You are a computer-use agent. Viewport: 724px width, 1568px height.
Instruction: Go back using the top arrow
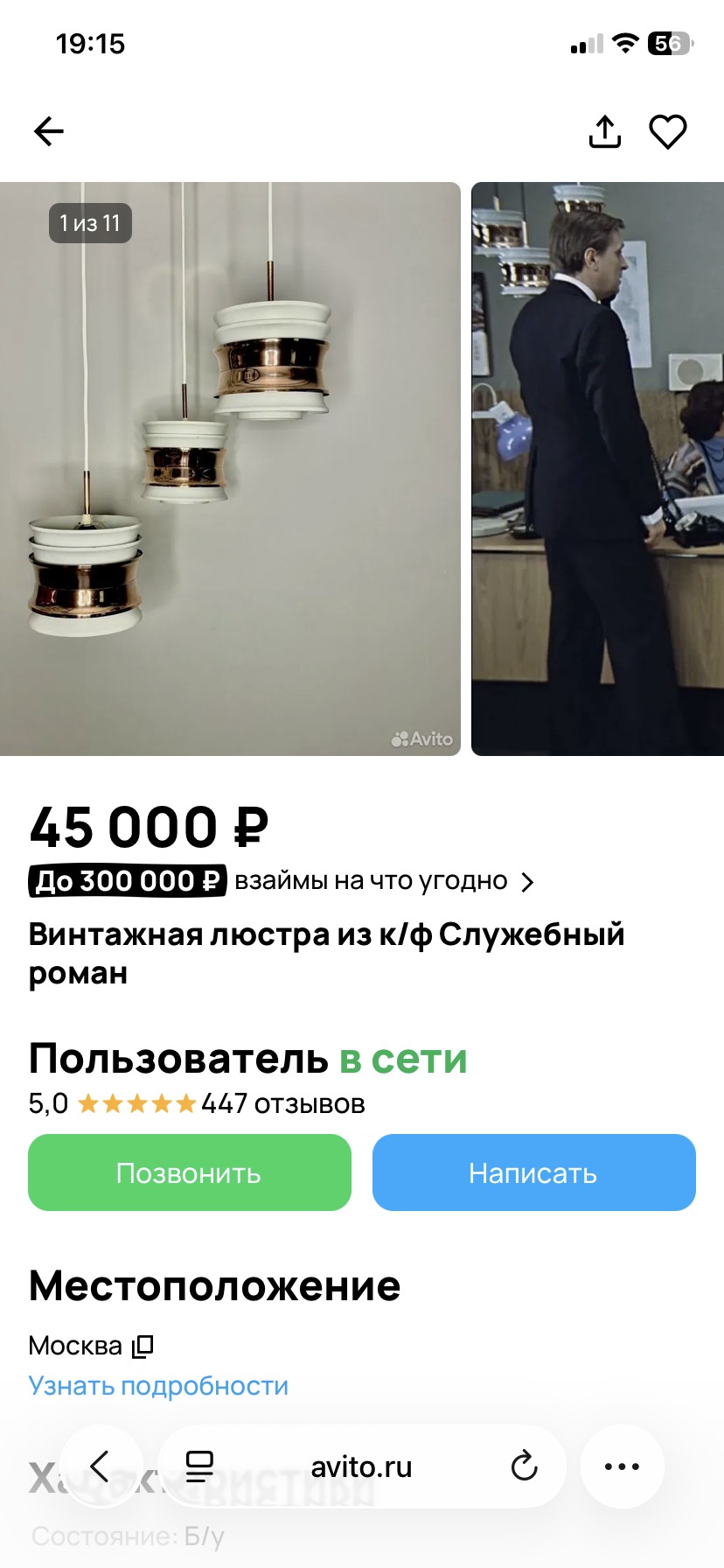(x=49, y=132)
